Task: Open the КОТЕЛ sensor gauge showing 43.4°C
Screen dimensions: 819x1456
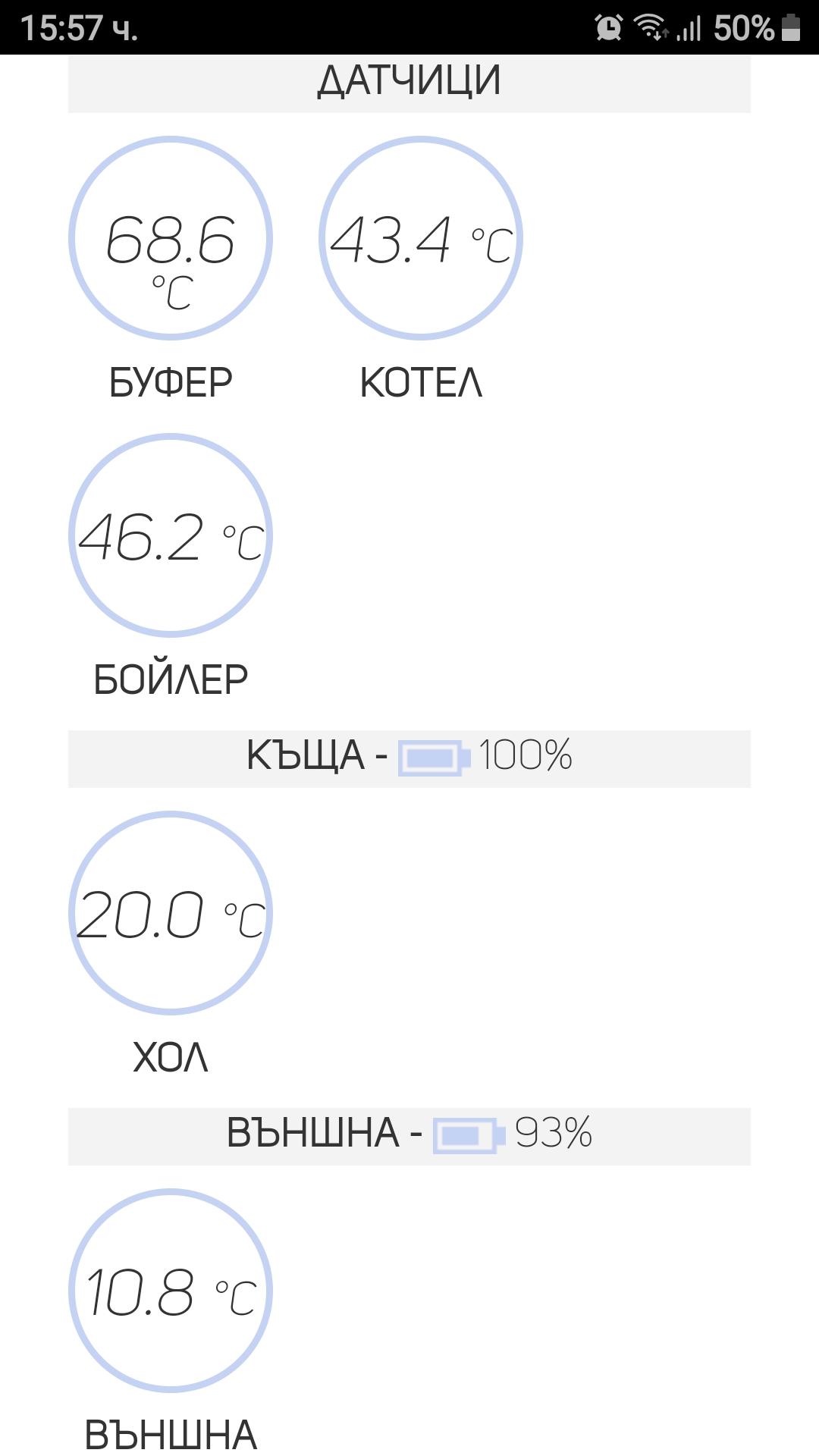Action: point(421,238)
